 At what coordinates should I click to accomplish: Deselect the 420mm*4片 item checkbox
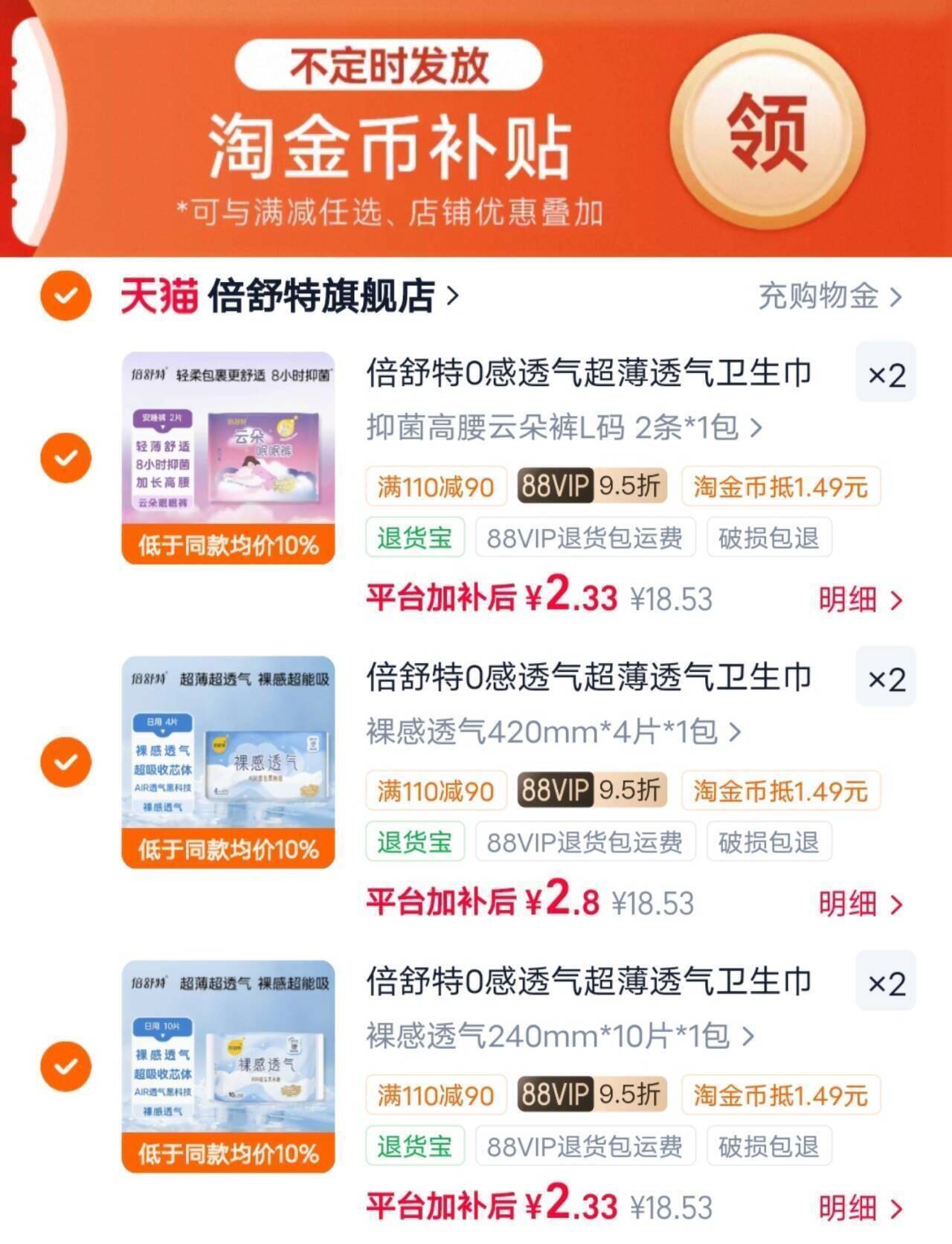(x=65, y=761)
